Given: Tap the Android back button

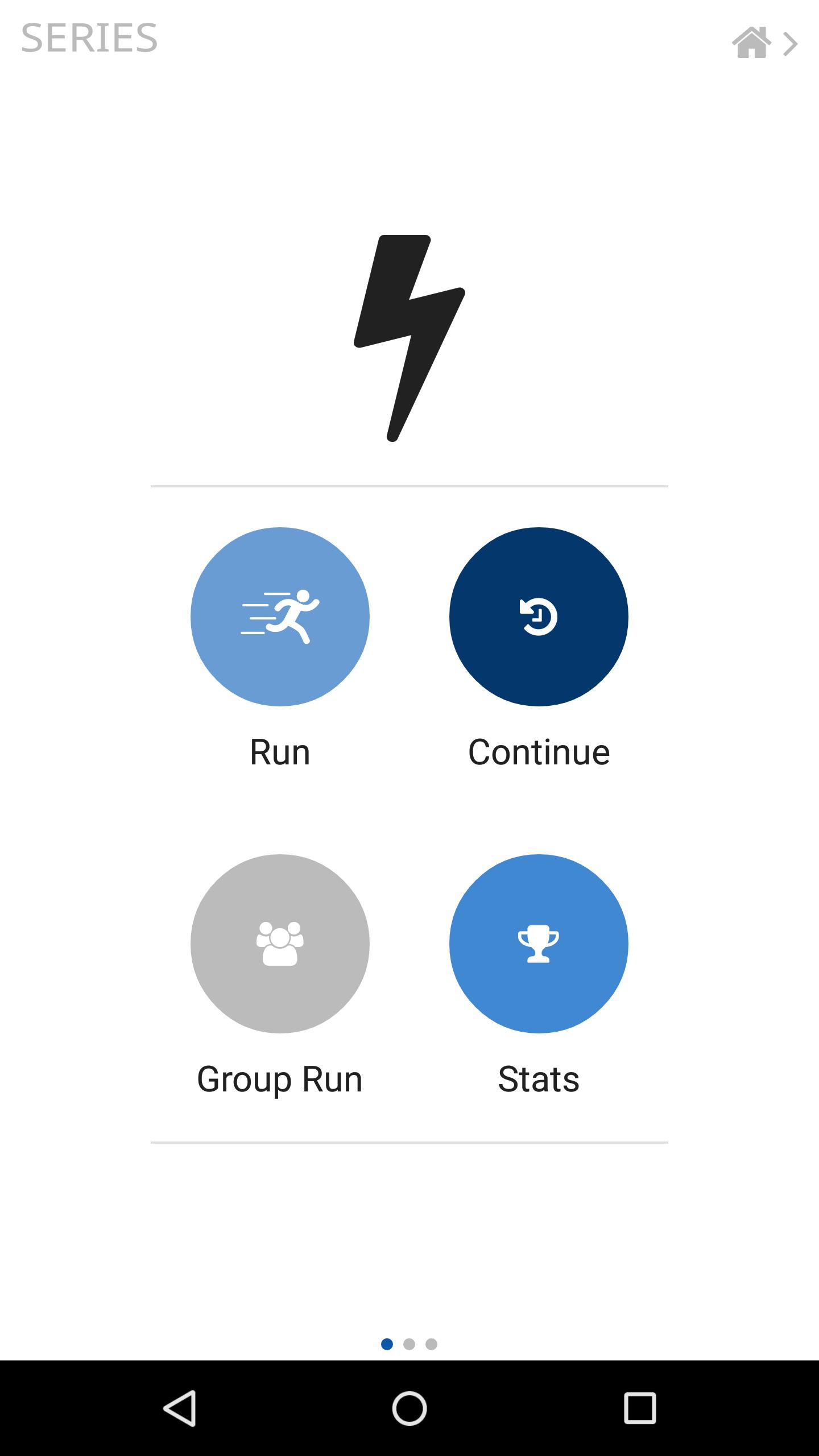Looking at the screenshot, I should tap(180, 1408).
